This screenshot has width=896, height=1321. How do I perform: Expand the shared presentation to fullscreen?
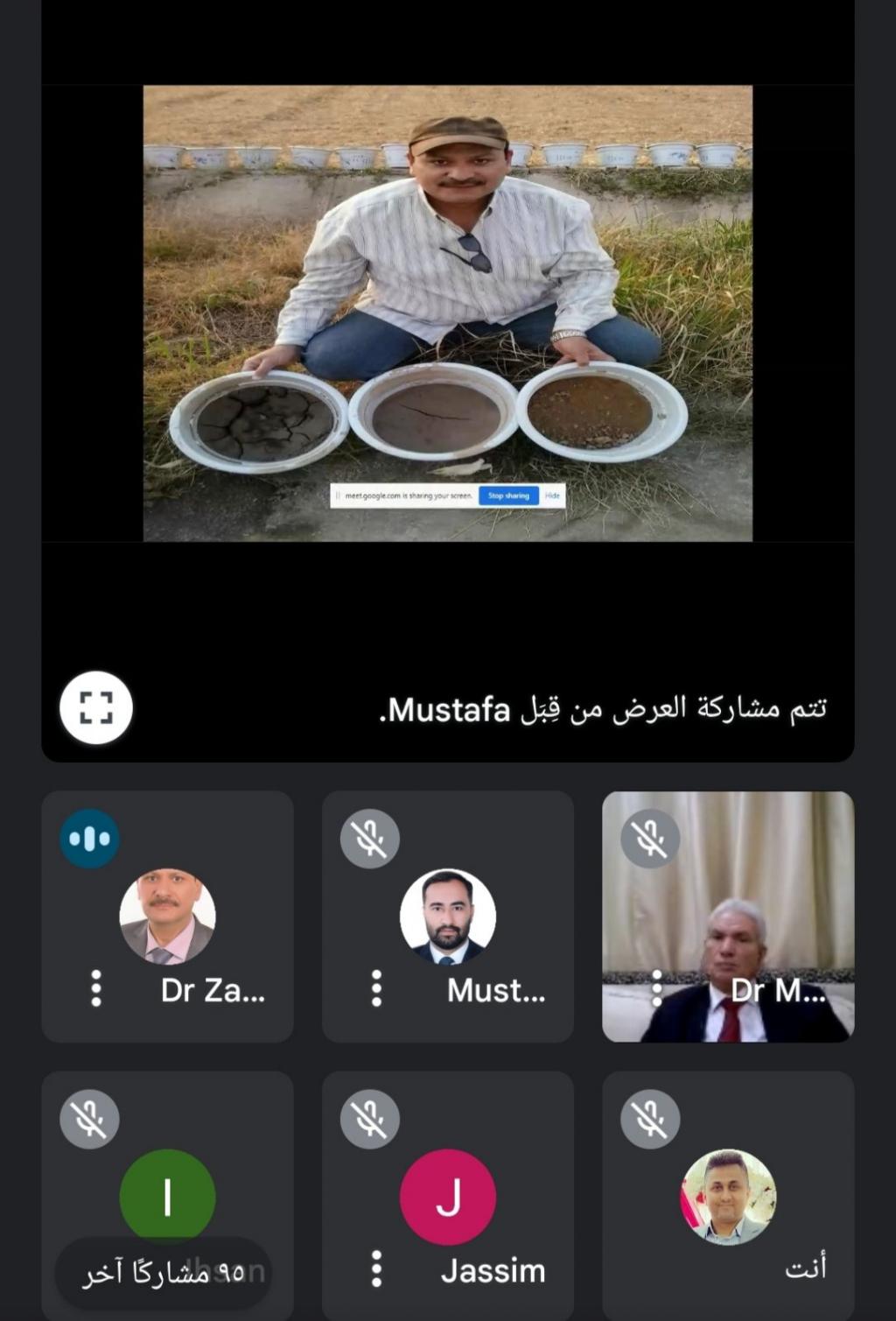coord(96,707)
